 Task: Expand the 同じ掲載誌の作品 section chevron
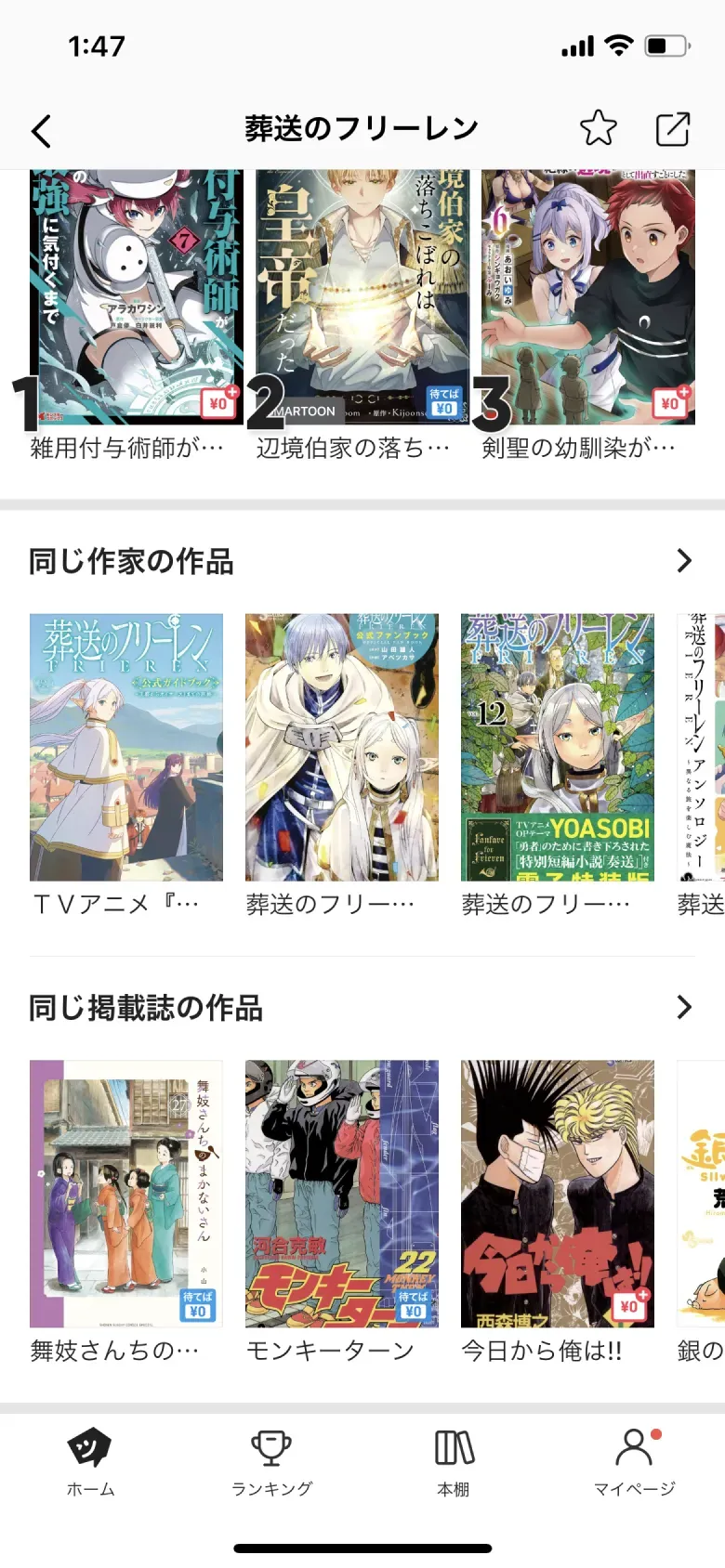tap(685, 1008)
